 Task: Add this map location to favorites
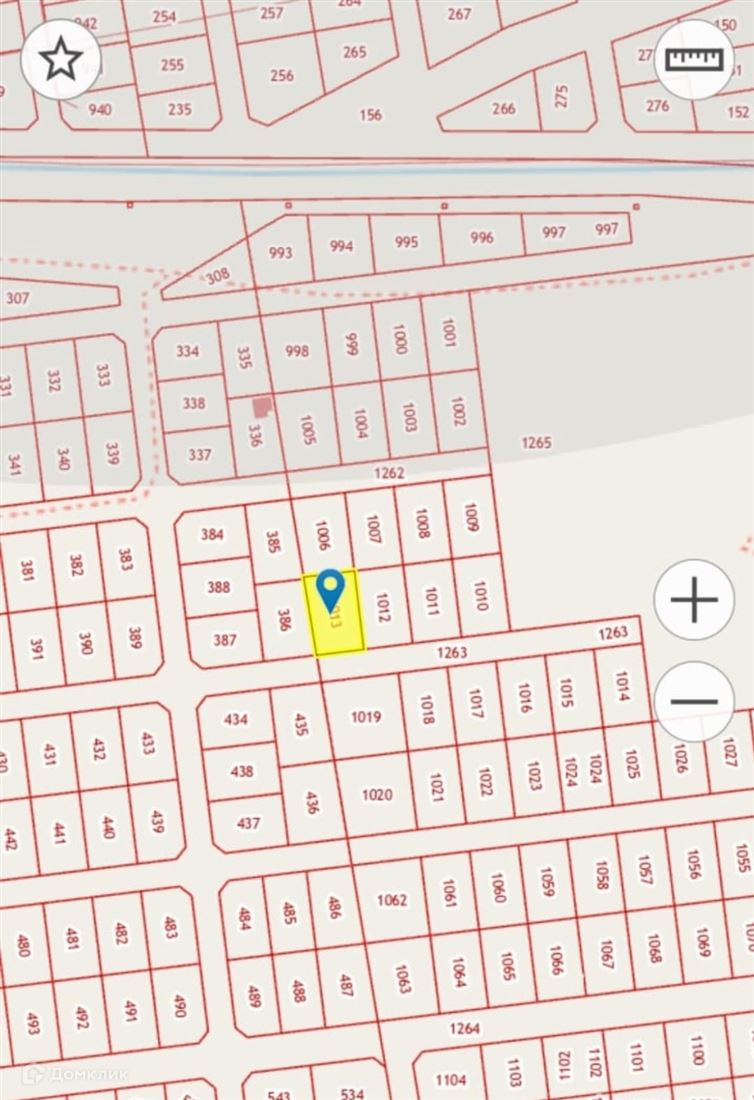[x=61, y=60]
